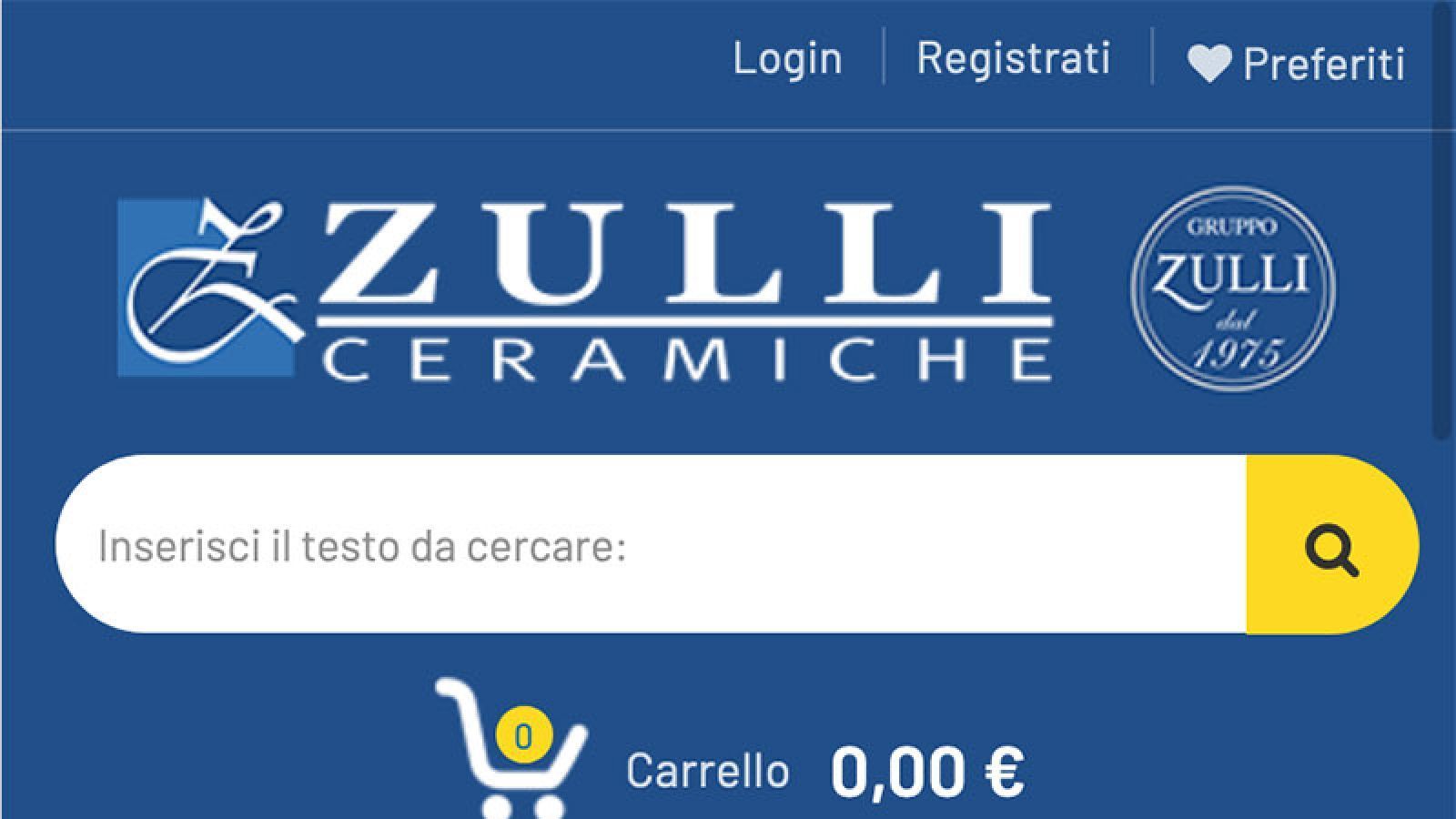Open the Login link
The image size is (1456, 819).
[787, 58]
